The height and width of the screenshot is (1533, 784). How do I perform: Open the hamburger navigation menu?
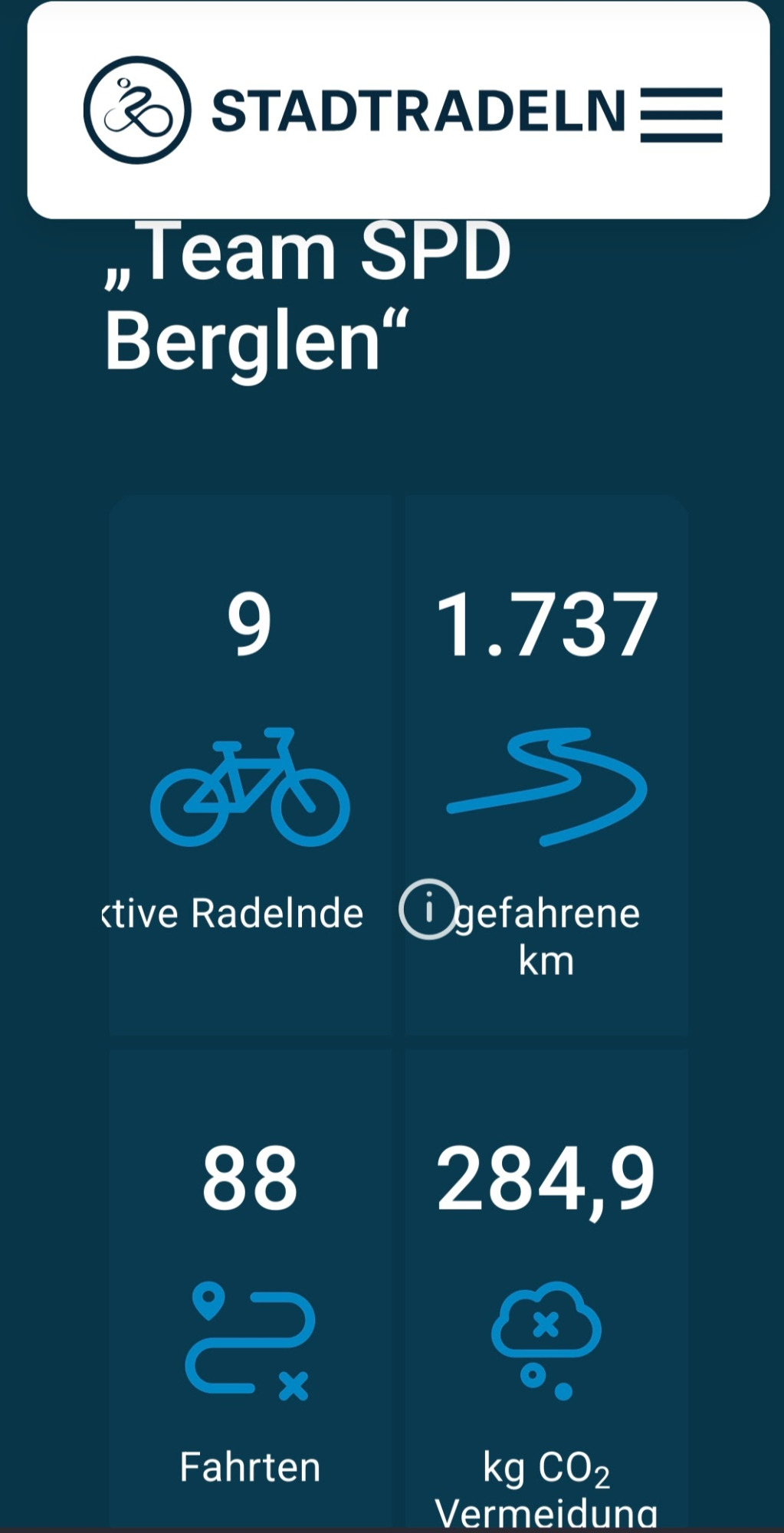click(681, 115)
